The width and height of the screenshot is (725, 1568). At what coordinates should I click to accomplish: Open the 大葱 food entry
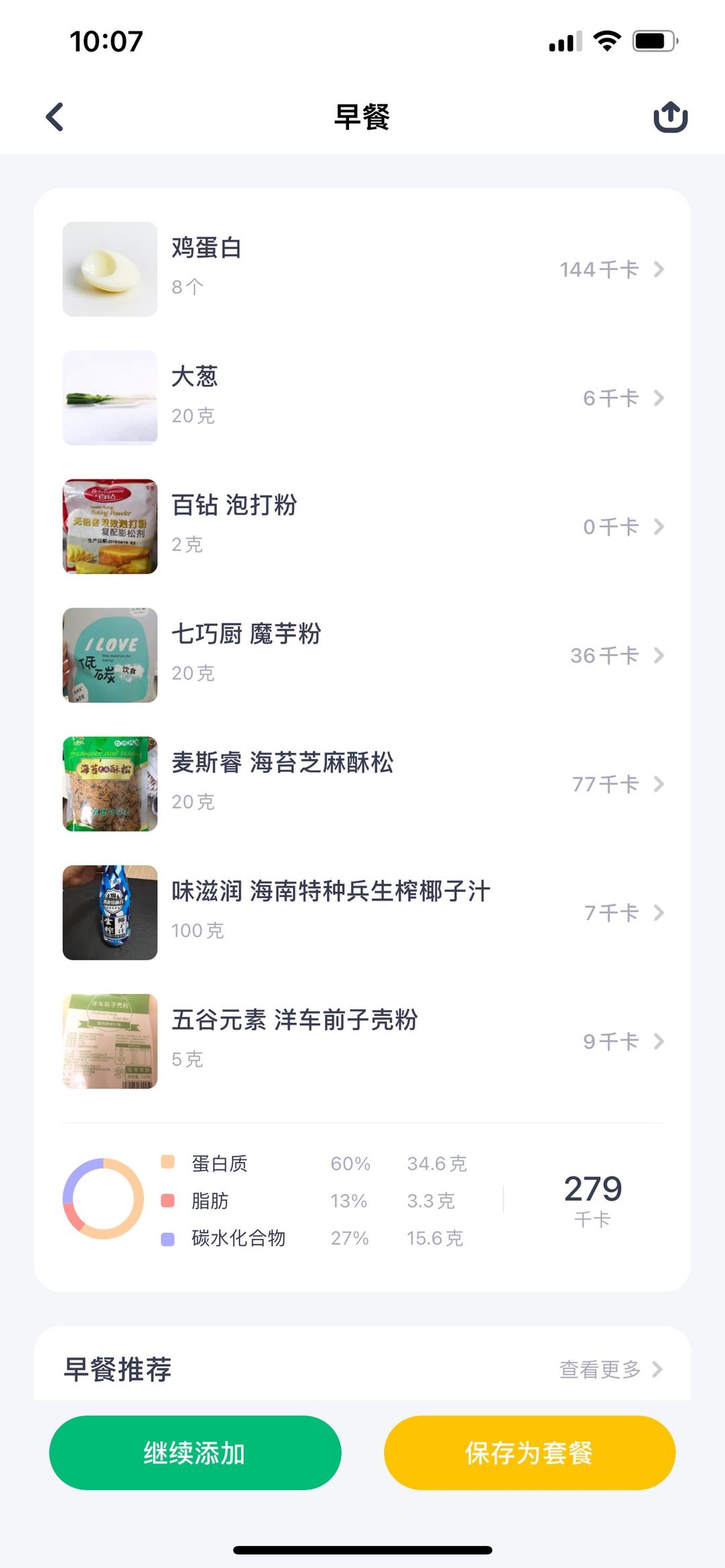[x=362, y=398]
